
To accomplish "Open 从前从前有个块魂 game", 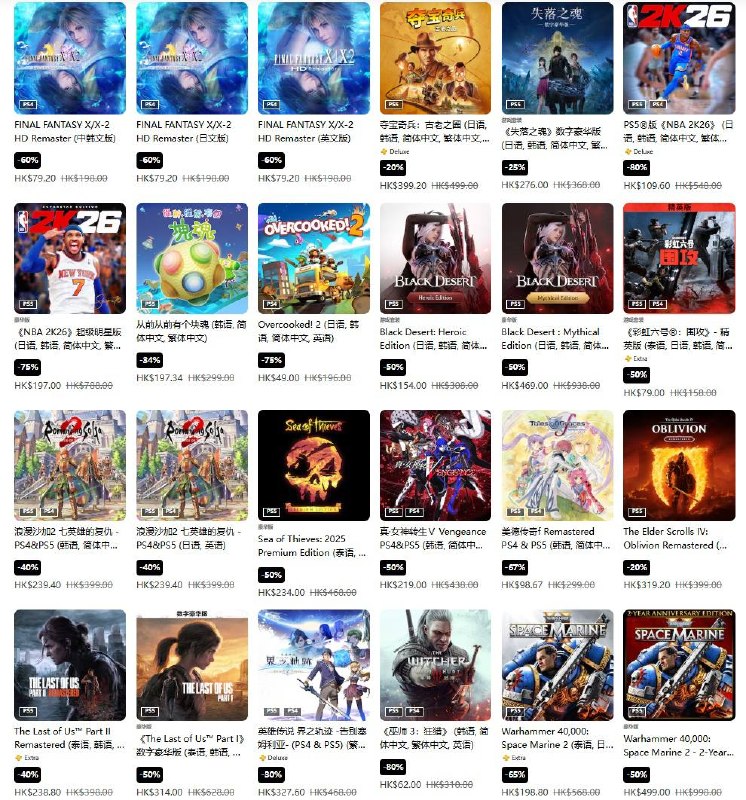I will click(x=191, y=259).
